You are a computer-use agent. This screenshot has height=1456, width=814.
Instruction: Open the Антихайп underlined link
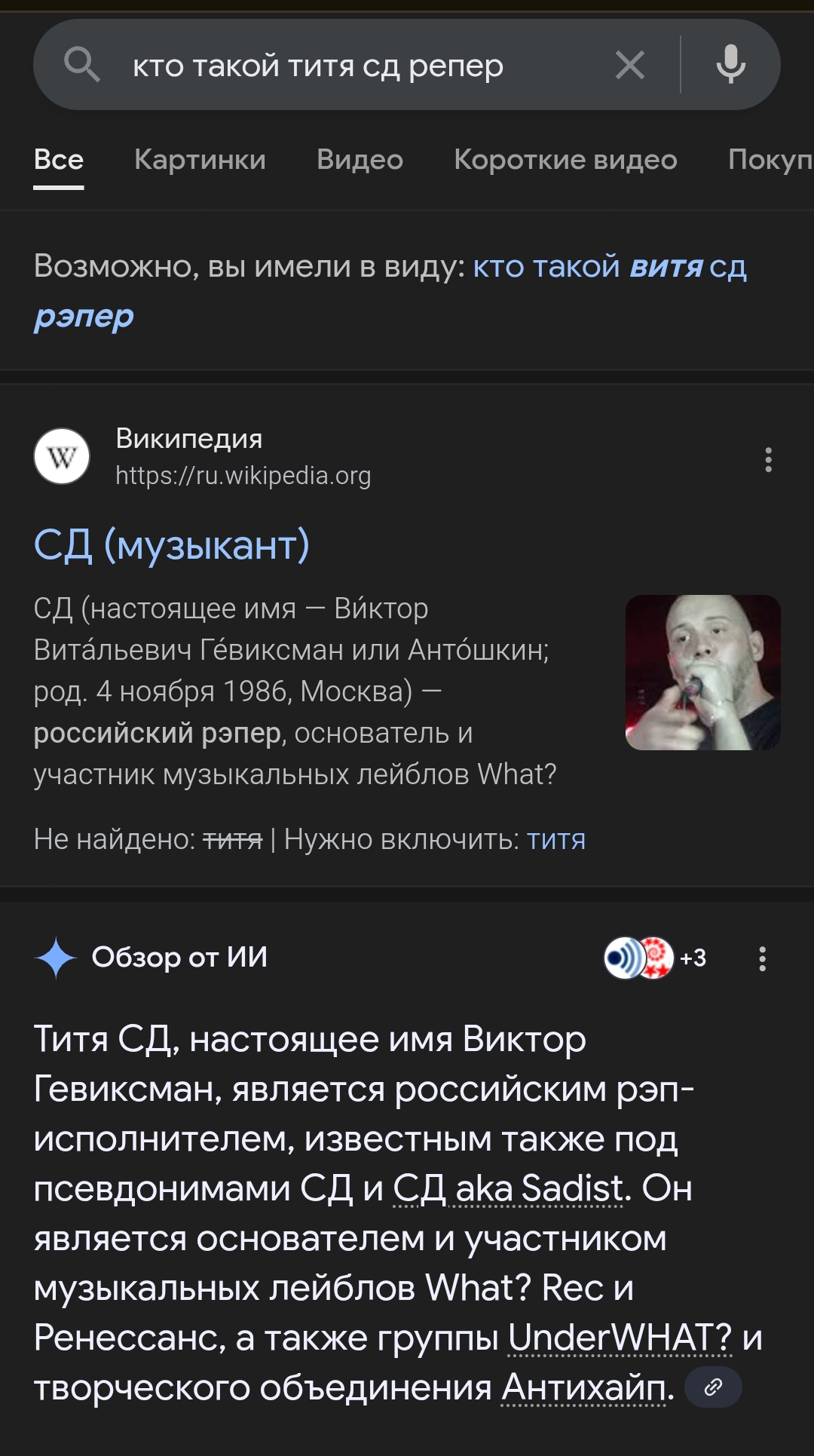(584, 1387)
